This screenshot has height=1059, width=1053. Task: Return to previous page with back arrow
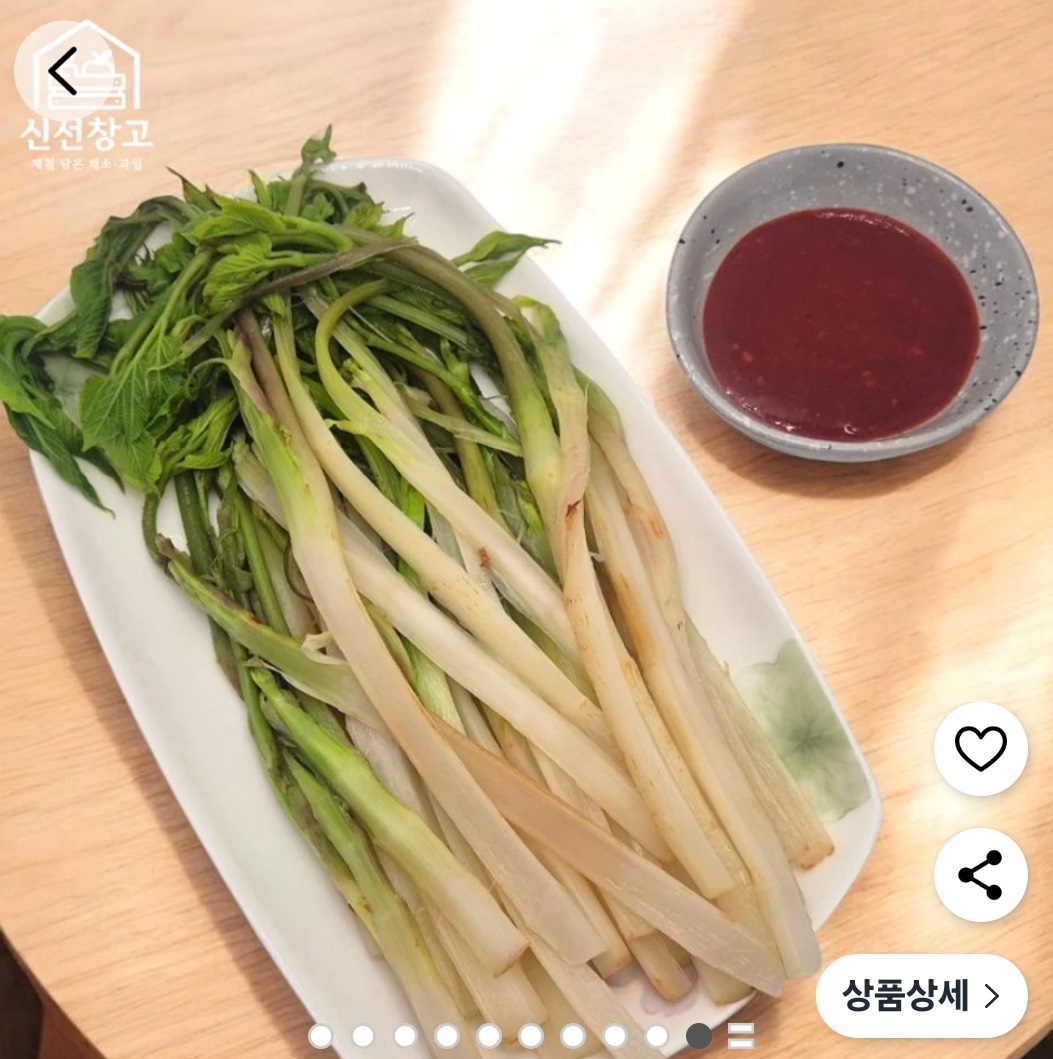[x=60, y=68]
